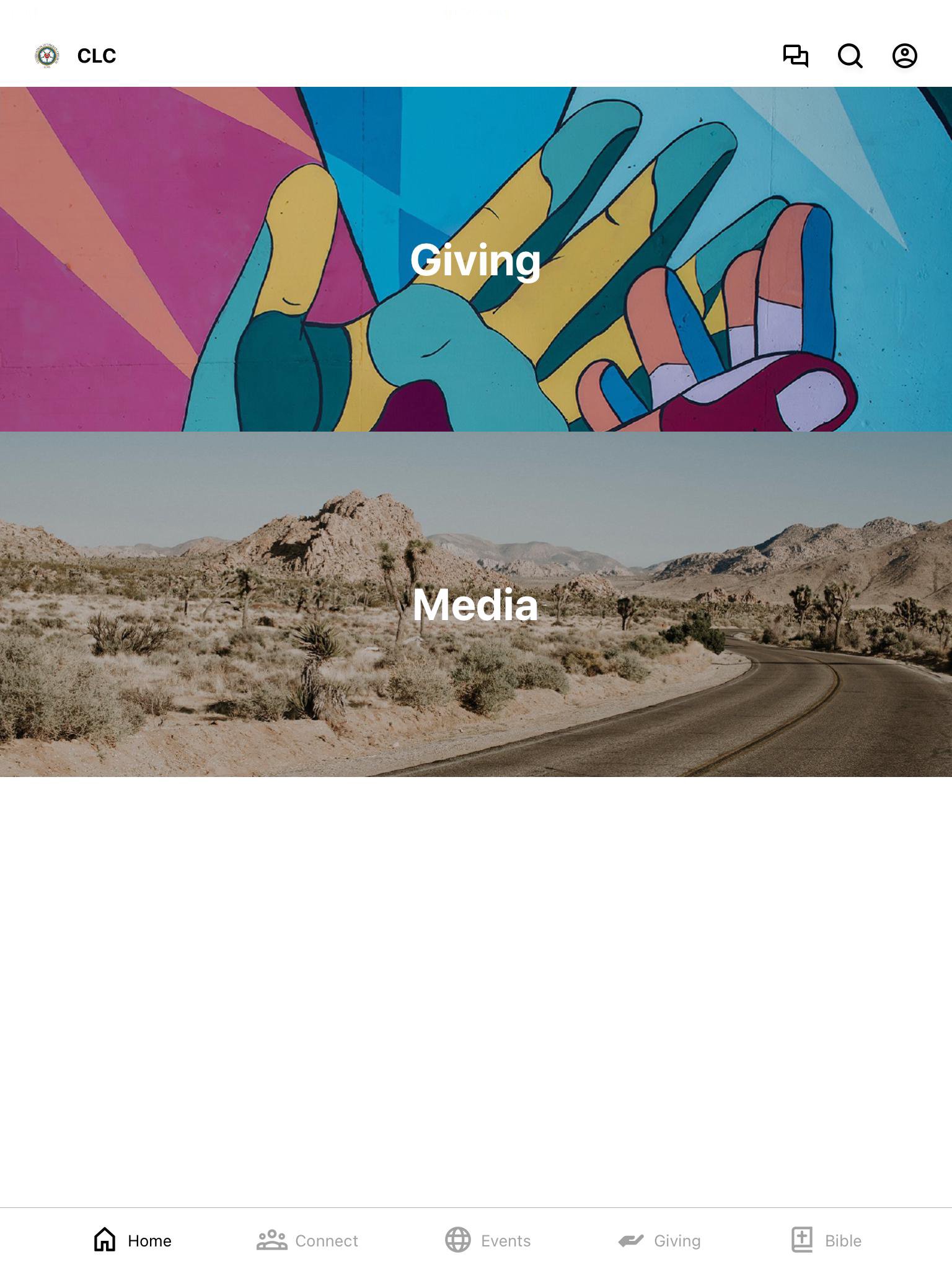
Task: Switch to the Home tab
Action: [132, 1240]
